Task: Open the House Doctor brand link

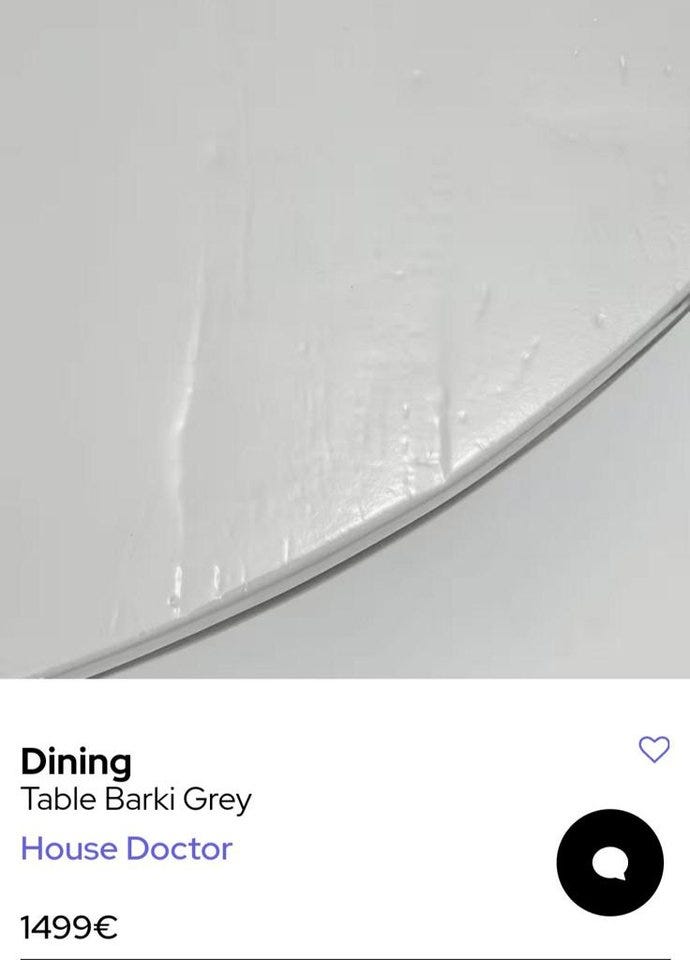Action: click(x=126, y=849)
